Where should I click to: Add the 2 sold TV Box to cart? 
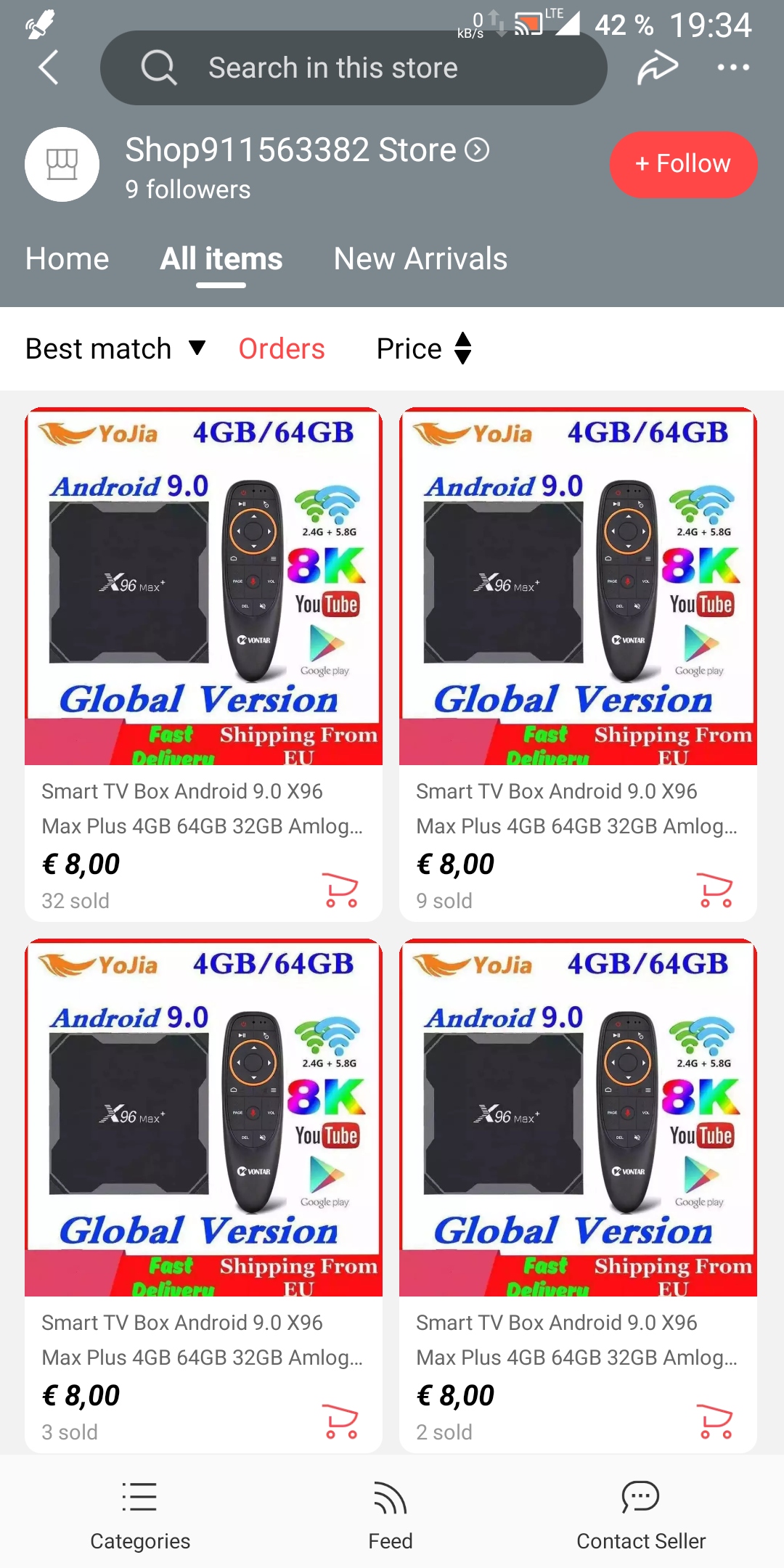pyautogui.click(x=715, y=1421)
